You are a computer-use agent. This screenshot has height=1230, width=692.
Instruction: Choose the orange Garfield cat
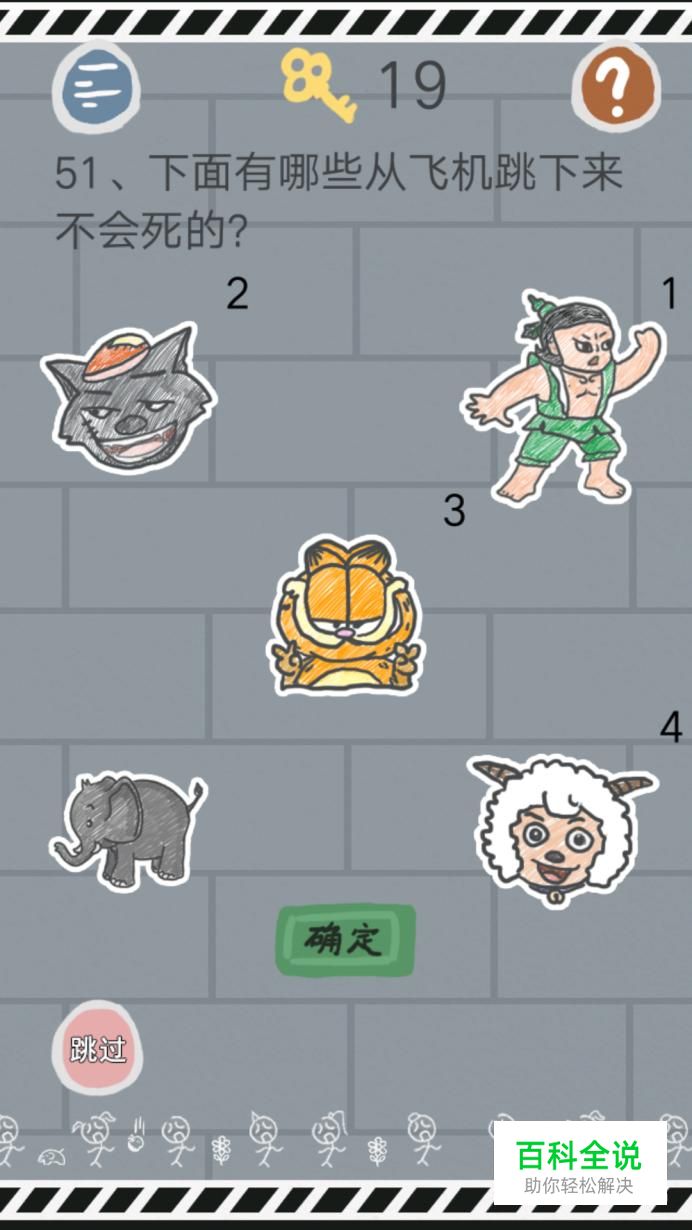pos(346,616)
